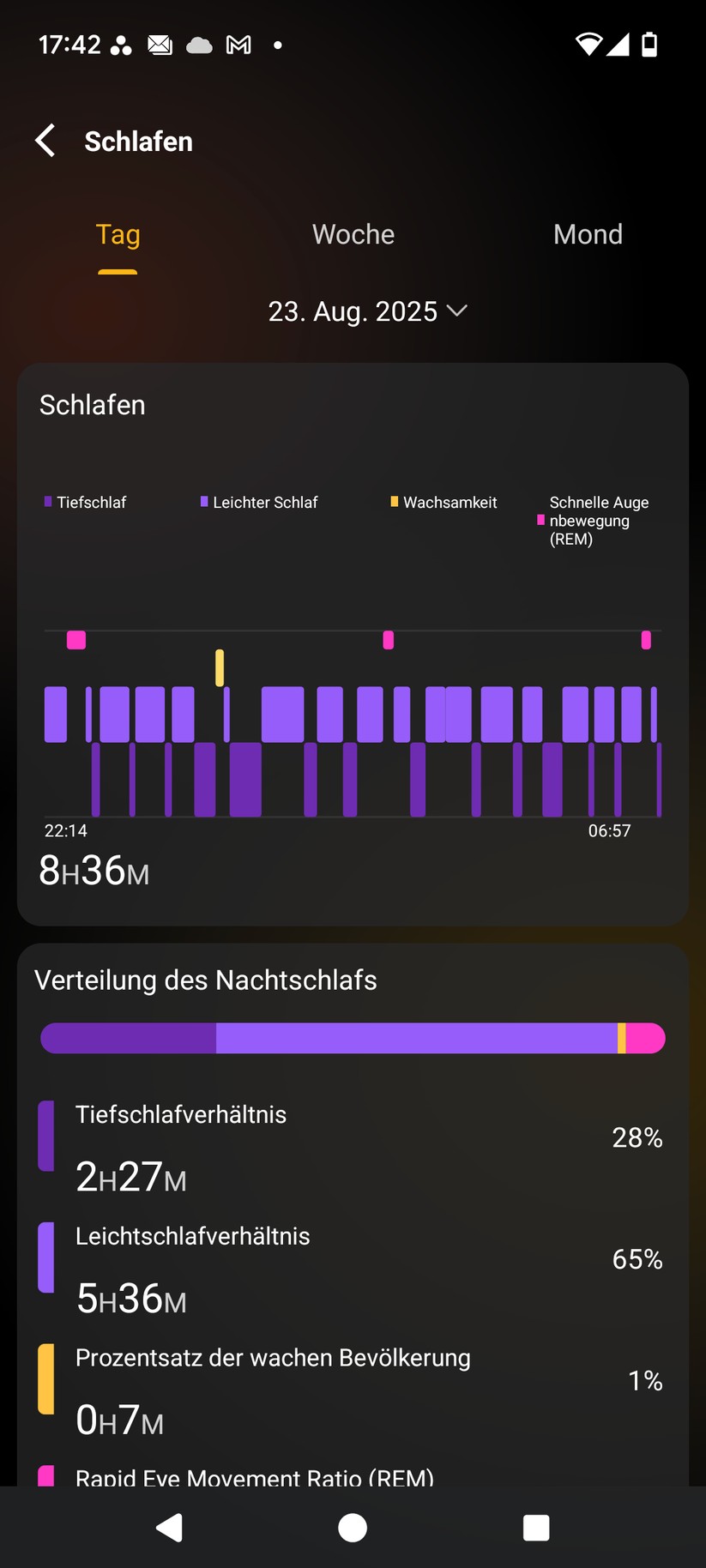Switch to the Woche tab
This screenshot has height=1568, width=706.
[x=353, y=234]
